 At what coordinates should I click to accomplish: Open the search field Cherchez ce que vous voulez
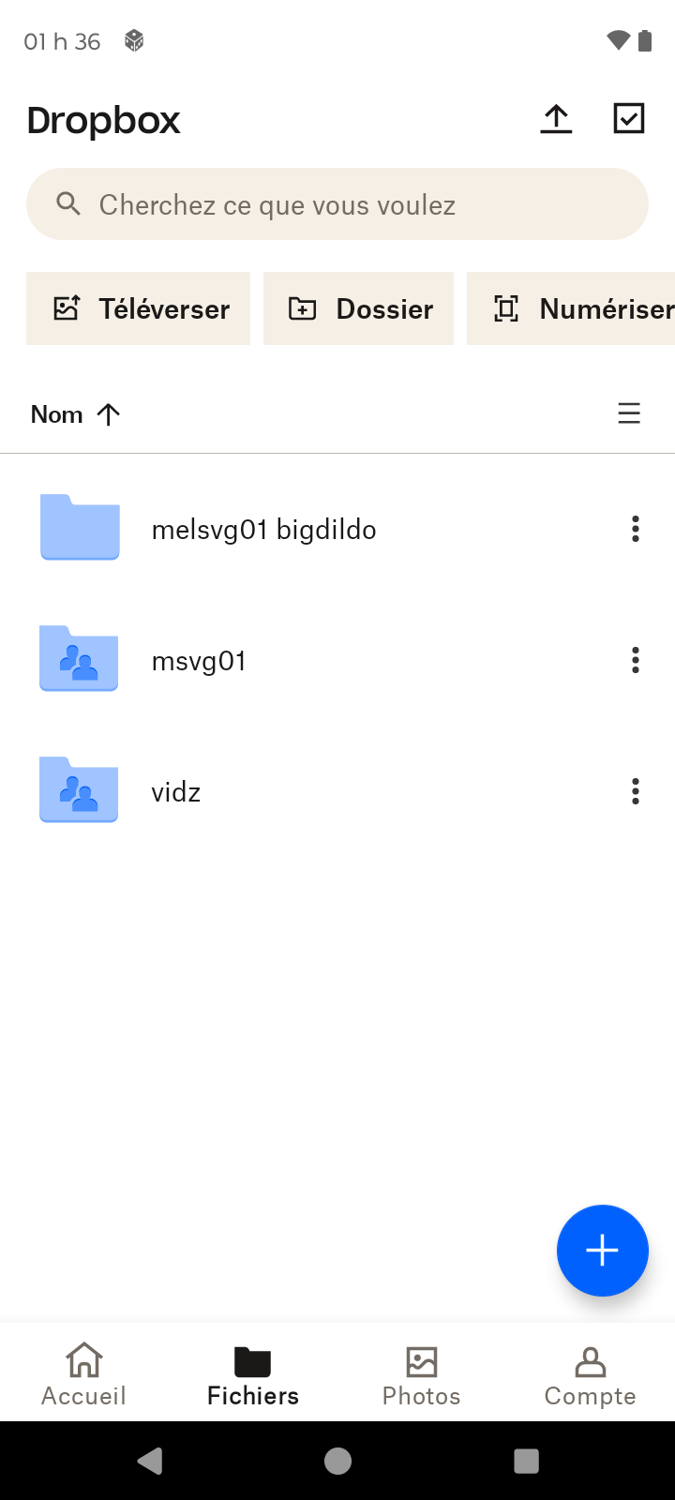(x=337, y=205)
